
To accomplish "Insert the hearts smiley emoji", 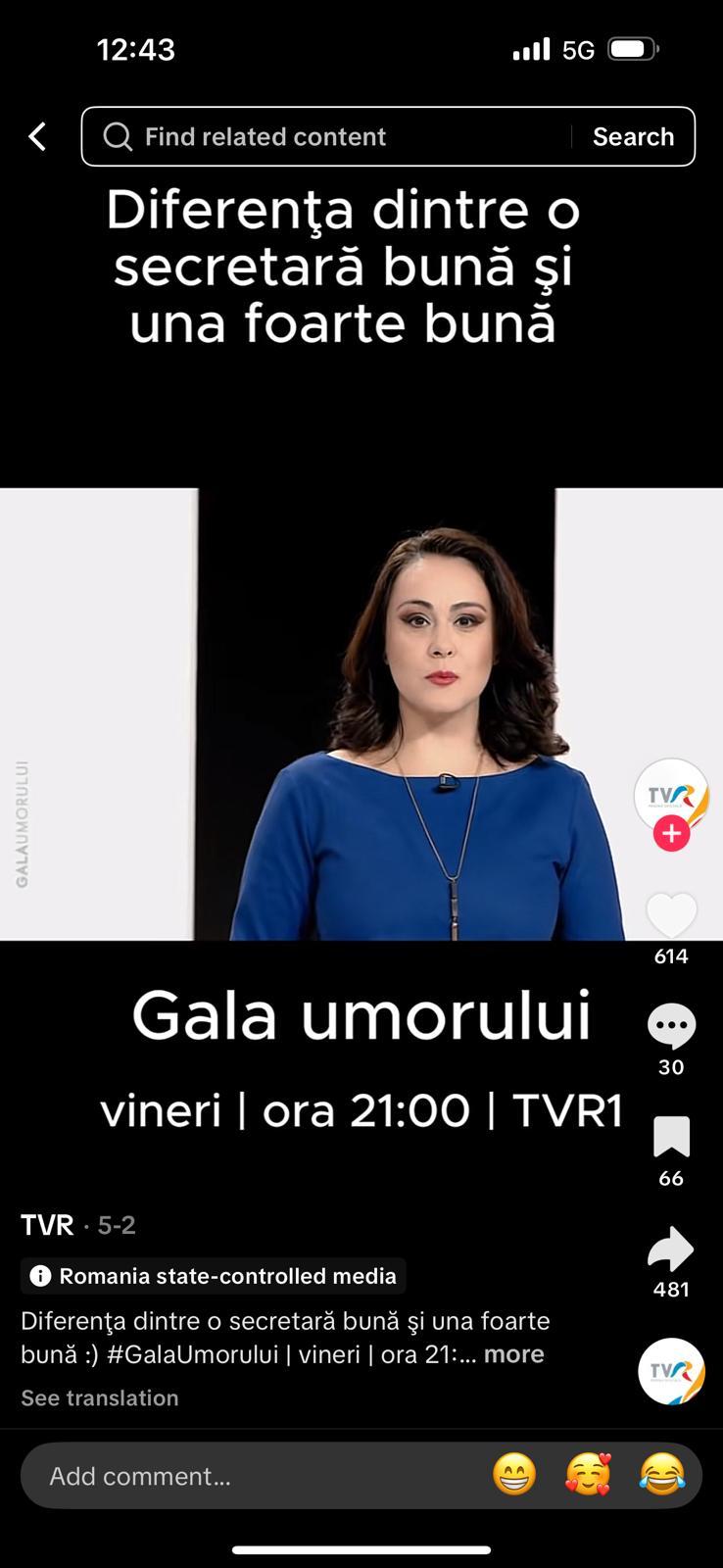I will click(x=588, y=1475).
